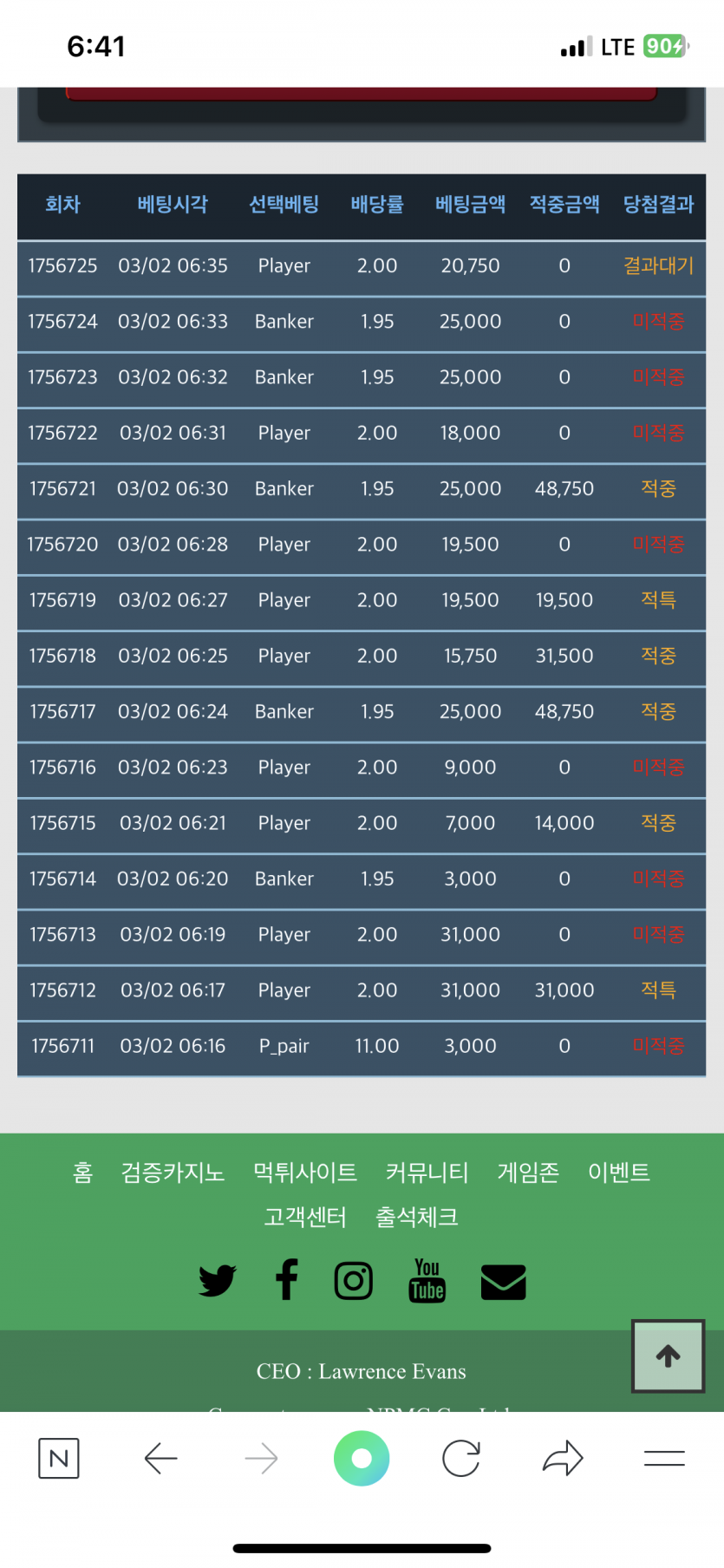Open the YouTube social icon
The height and width of the screenshot is (1568, 724).
click(x=427, y=1280)
